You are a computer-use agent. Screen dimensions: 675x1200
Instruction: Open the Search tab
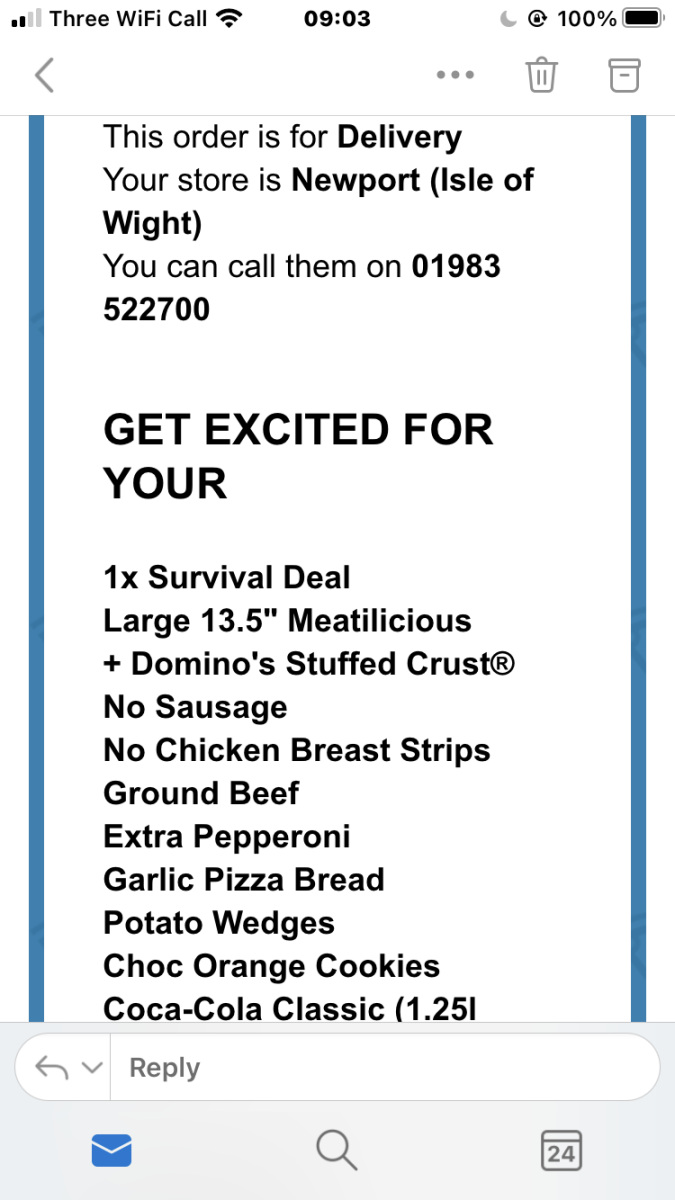(336, 1151)
